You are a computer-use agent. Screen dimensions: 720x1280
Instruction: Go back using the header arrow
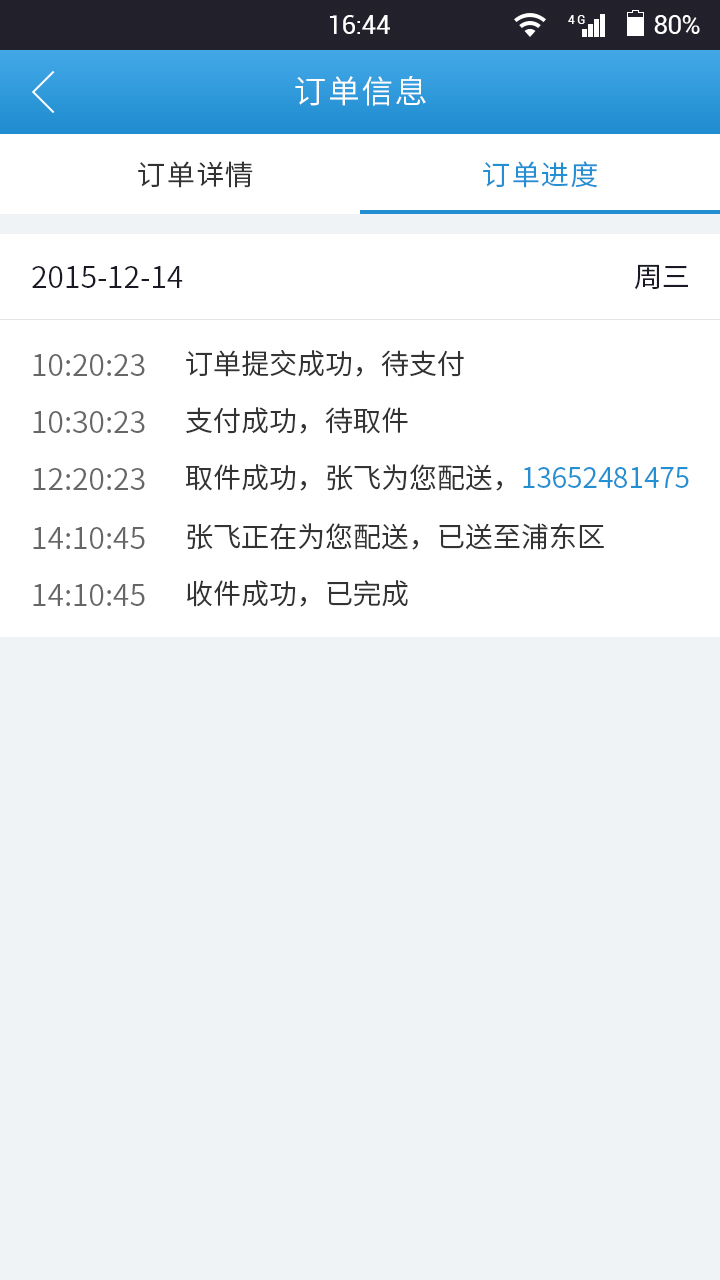(43, 92)
